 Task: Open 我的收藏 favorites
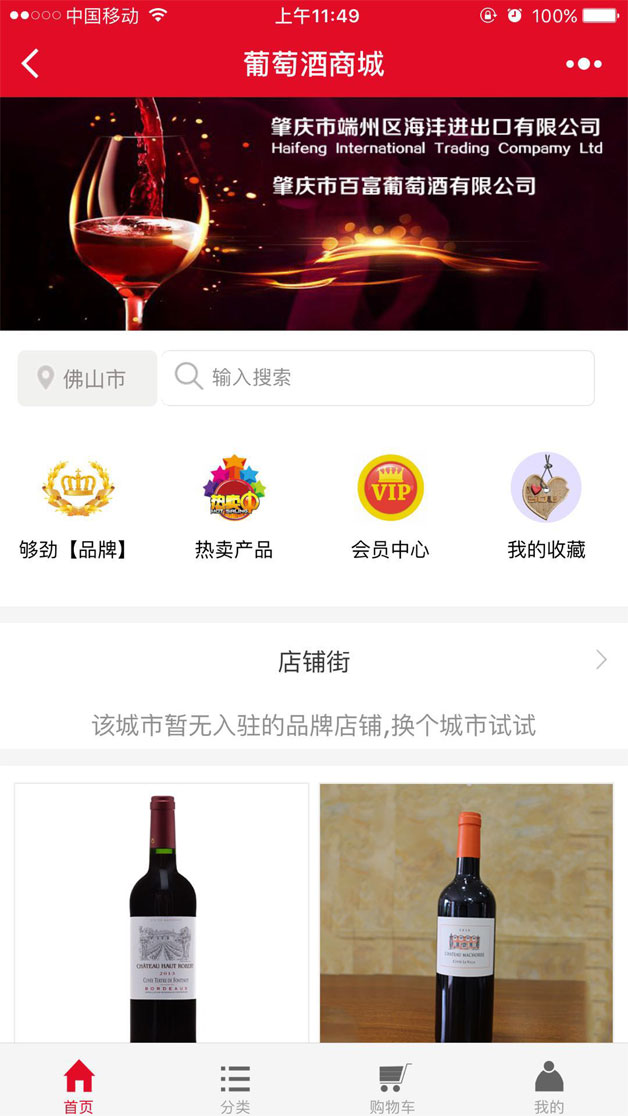pyautogui.click(x=546, y=507)
